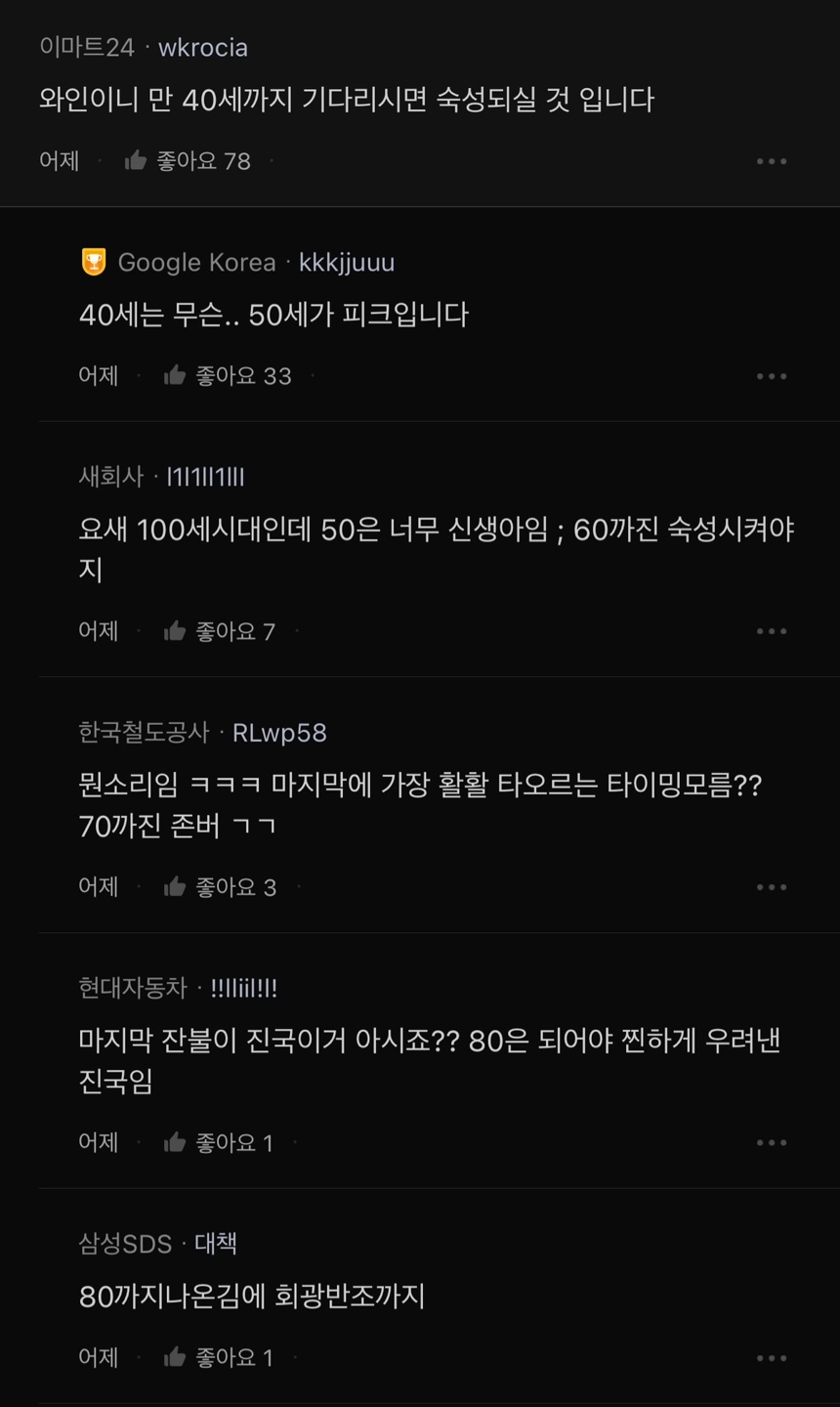Viewport: 840px width, 1407px height.
Task: Like the 새회사 comment about 100세시대
Action: click(x=176, y=631)
